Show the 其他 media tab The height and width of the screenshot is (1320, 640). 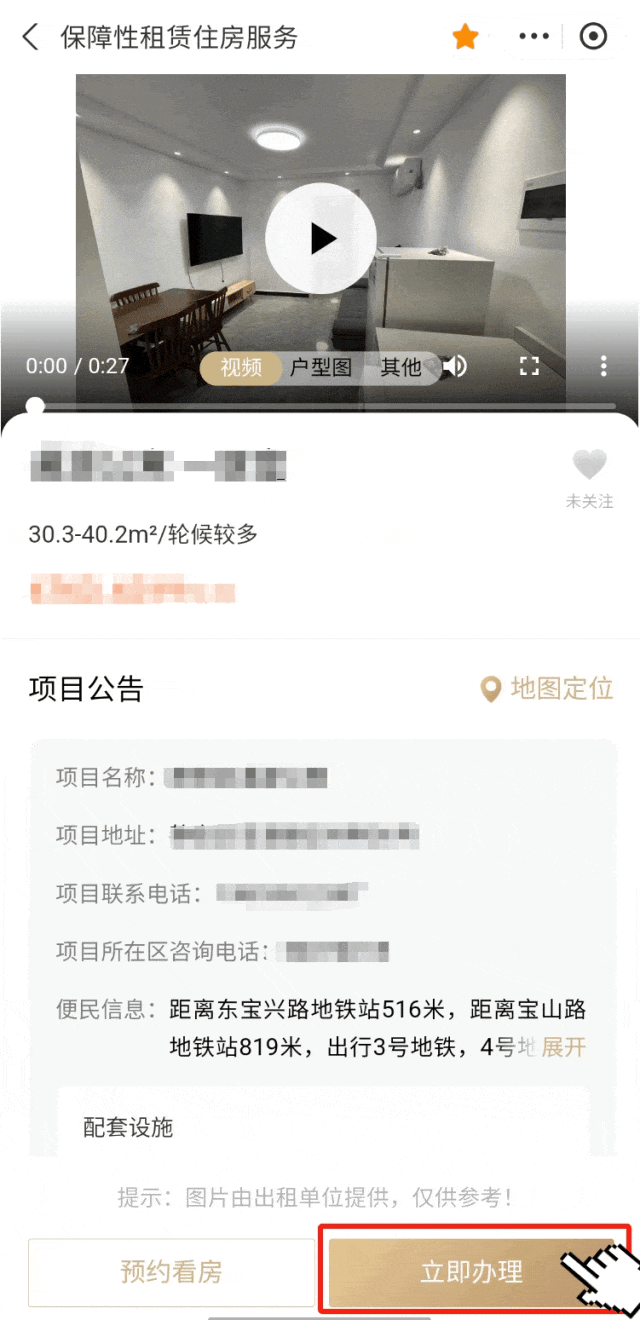point(401,367)
